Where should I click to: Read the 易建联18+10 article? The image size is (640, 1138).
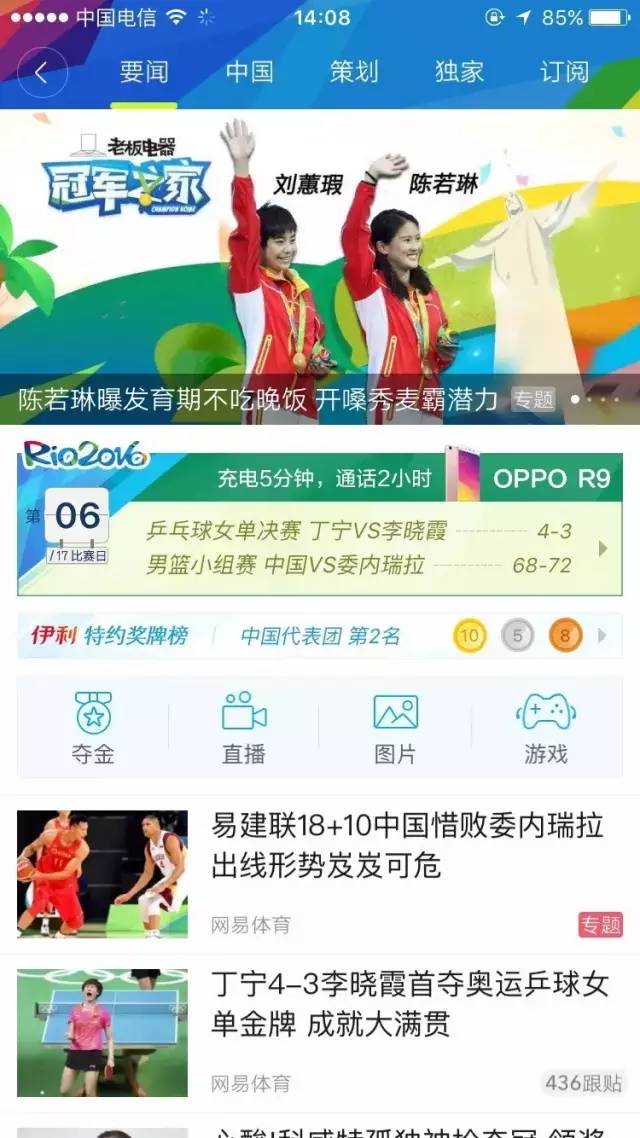(408, 846)
